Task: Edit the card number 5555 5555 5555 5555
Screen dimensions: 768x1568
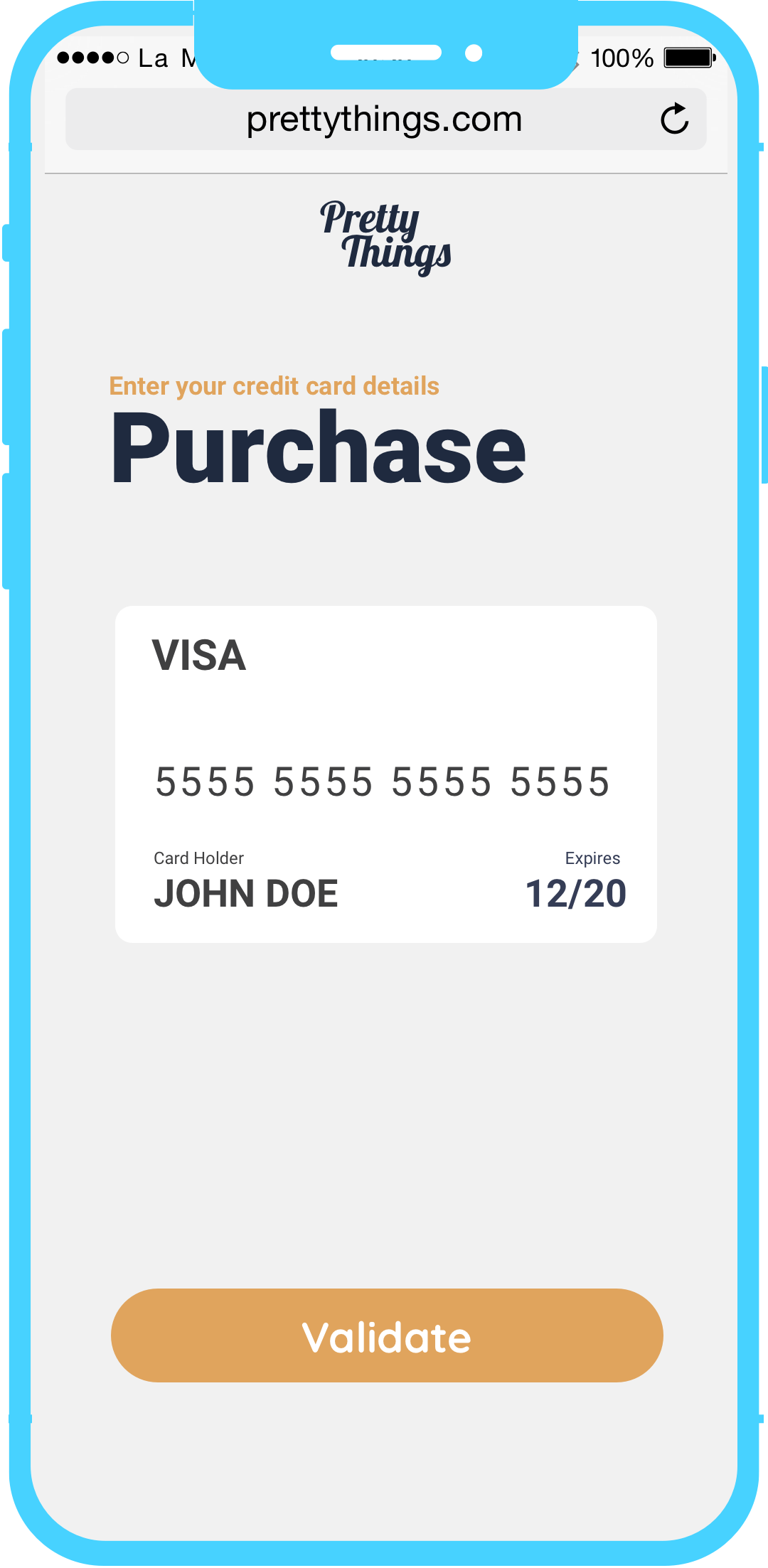Action: pos(383,782)
